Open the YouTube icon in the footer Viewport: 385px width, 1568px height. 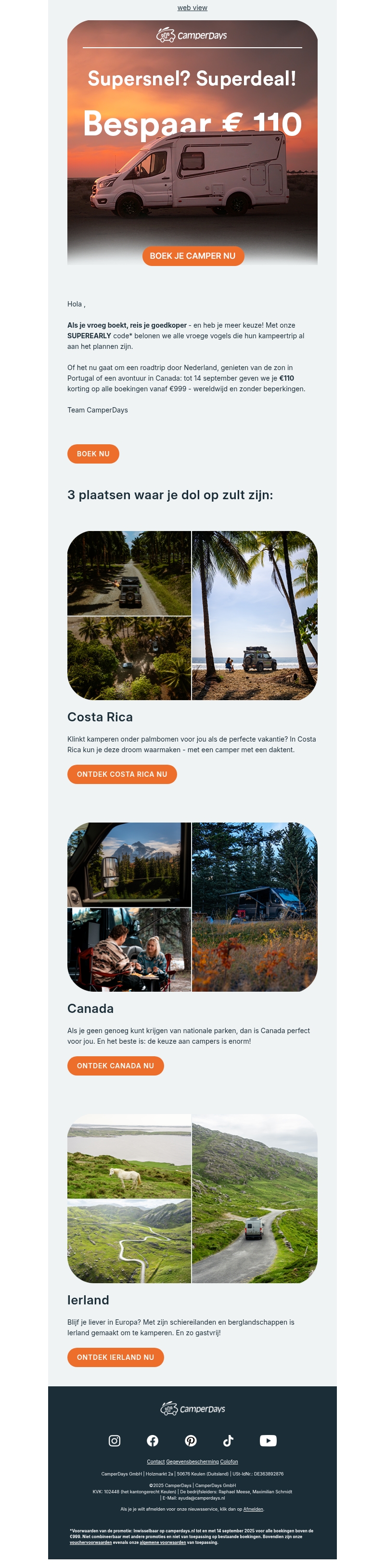coord(268,1441)
